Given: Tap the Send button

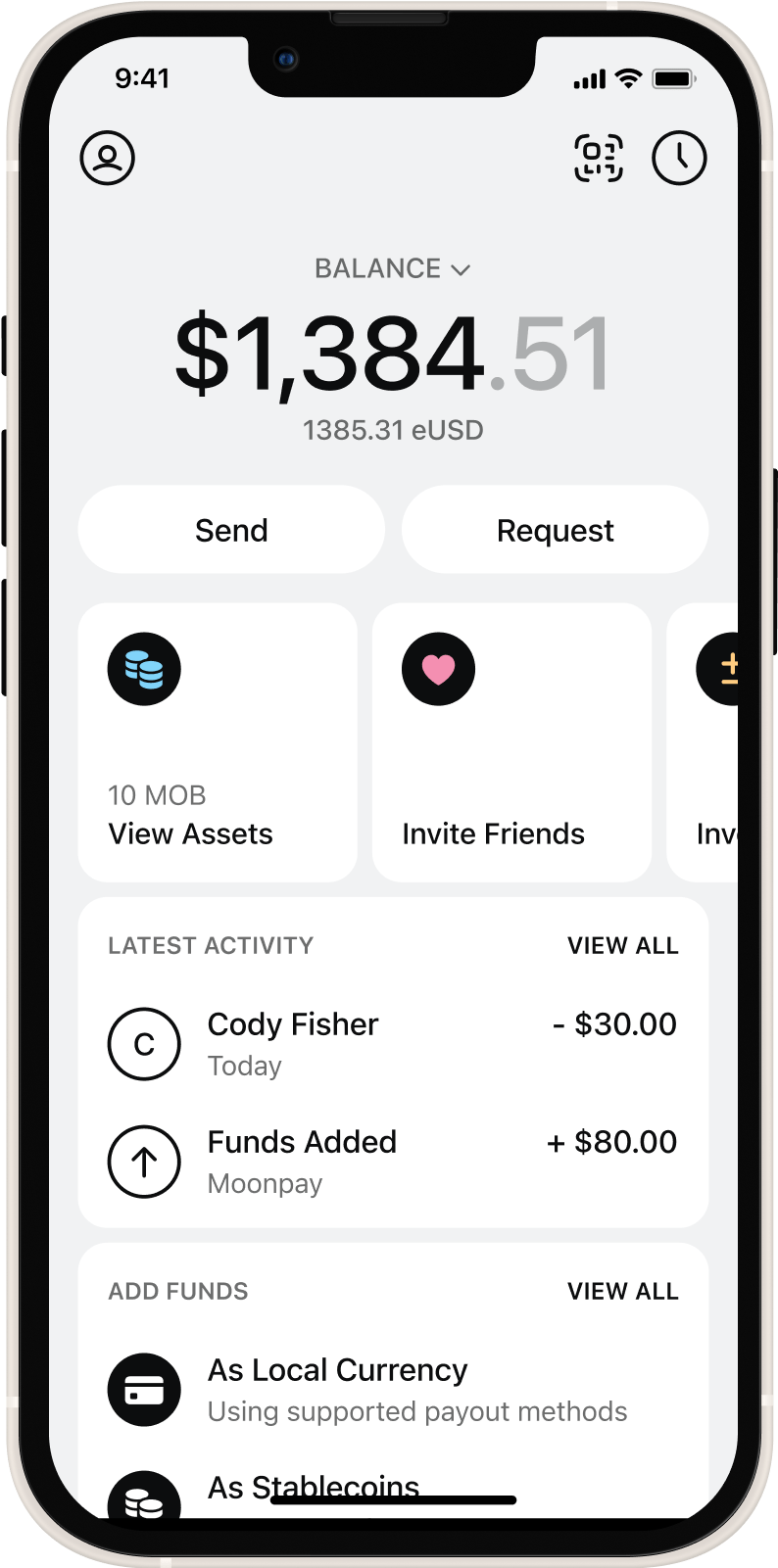Looking at the screenshot, I should point(231,530).
